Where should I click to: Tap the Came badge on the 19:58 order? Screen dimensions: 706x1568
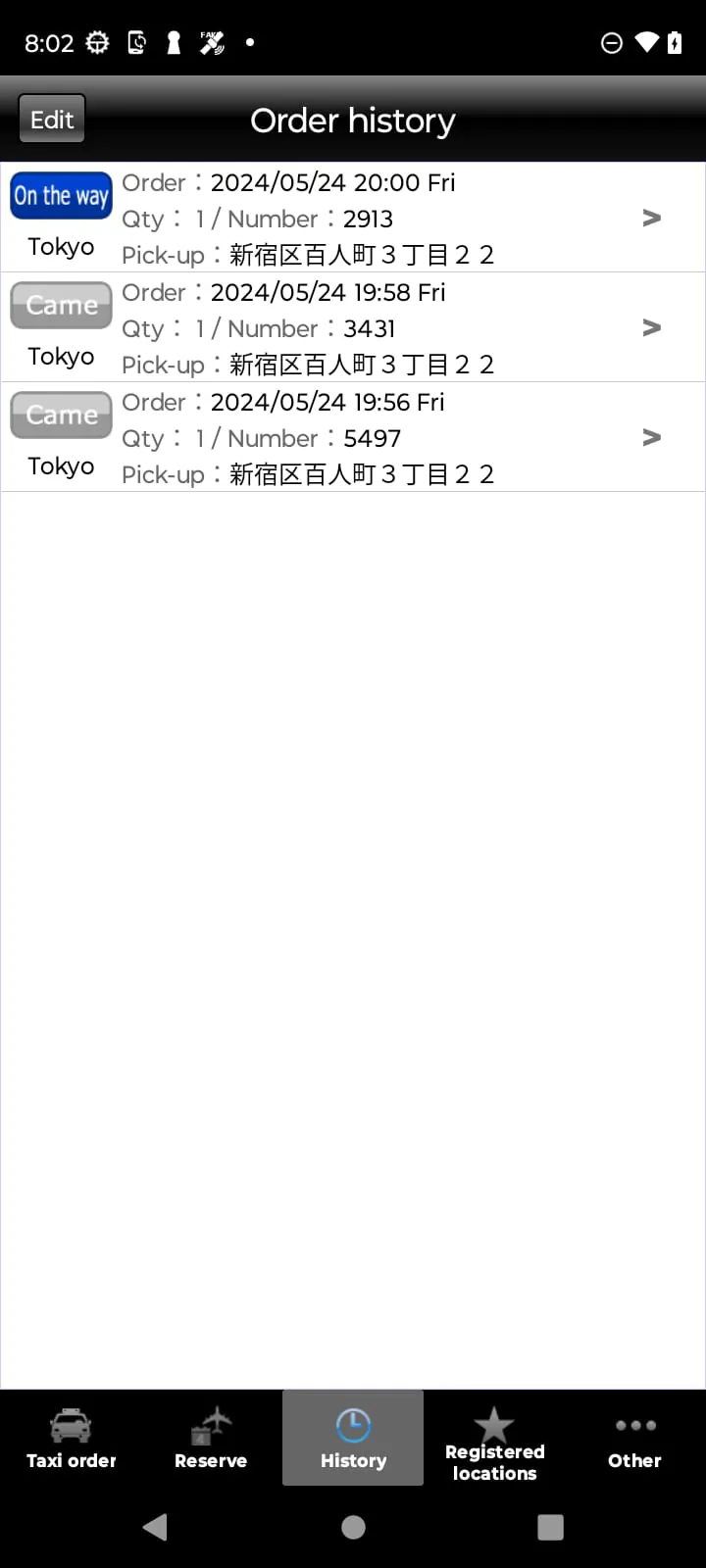tap(61, 305)
